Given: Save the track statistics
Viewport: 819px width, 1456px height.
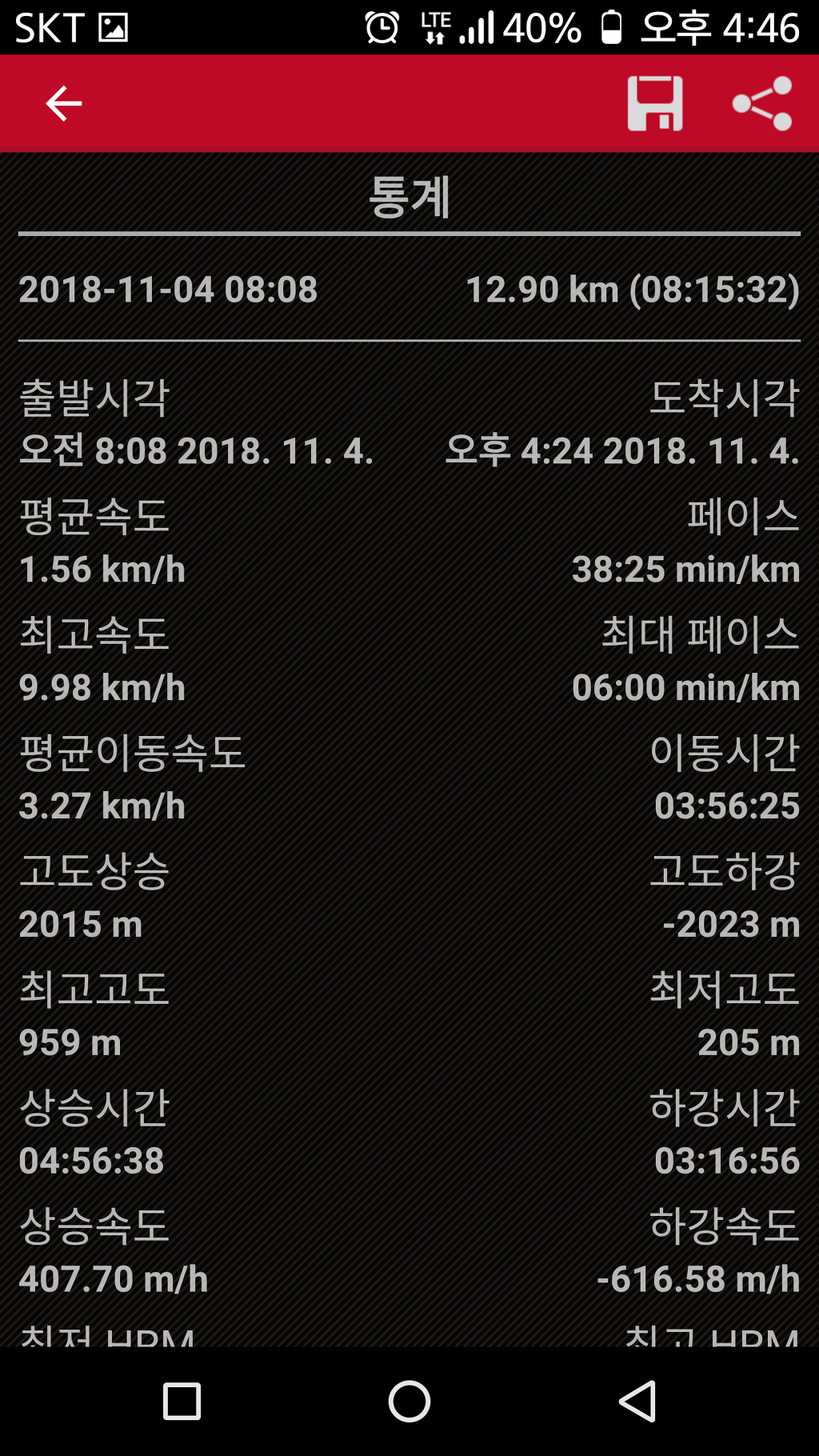Looking at the screenshot, I should (x=655, y=104).
